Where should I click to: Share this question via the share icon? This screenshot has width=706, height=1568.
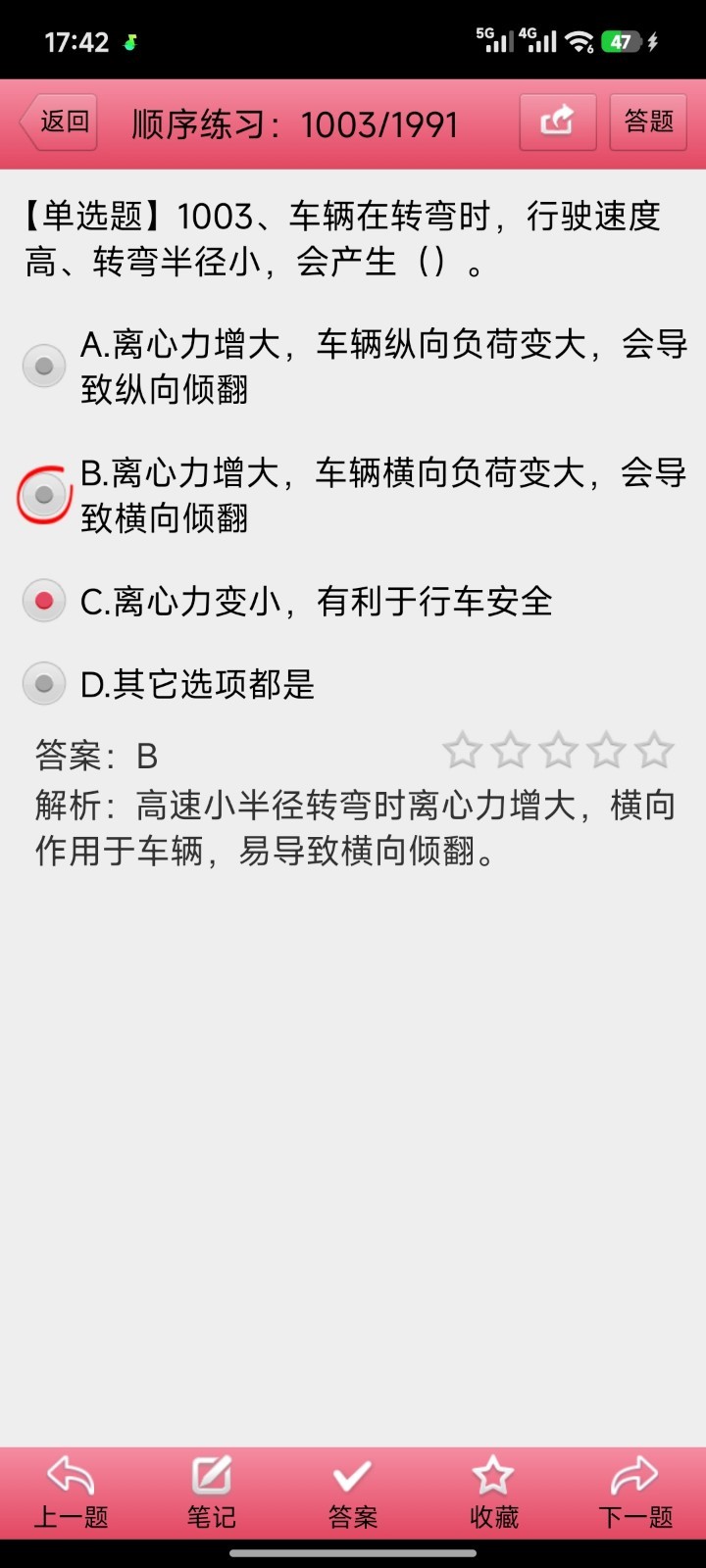coord(557,122)
